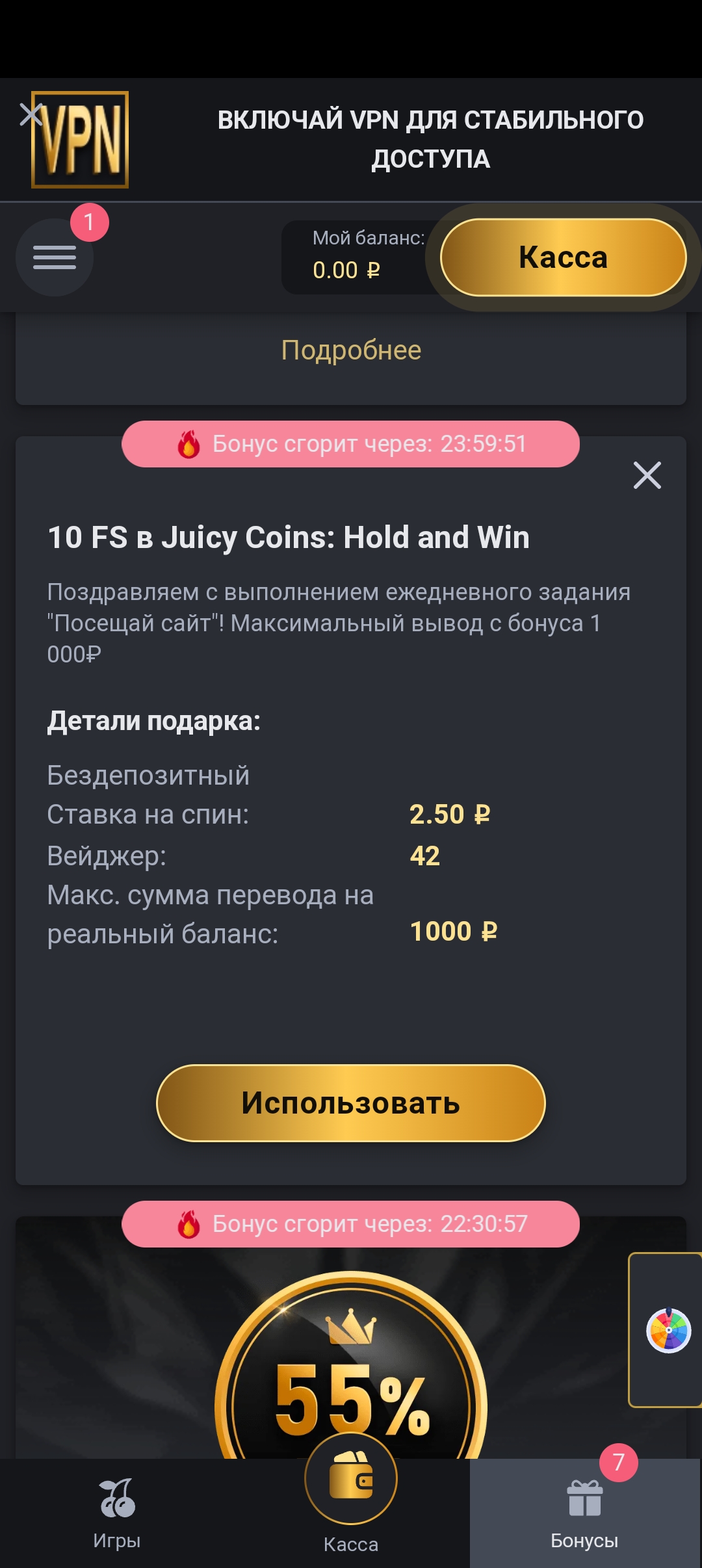This screenshot has height=1568, width=702.
Task: Close the 10 FS Juicy Coins bonus card
Action: click(647, 475)
